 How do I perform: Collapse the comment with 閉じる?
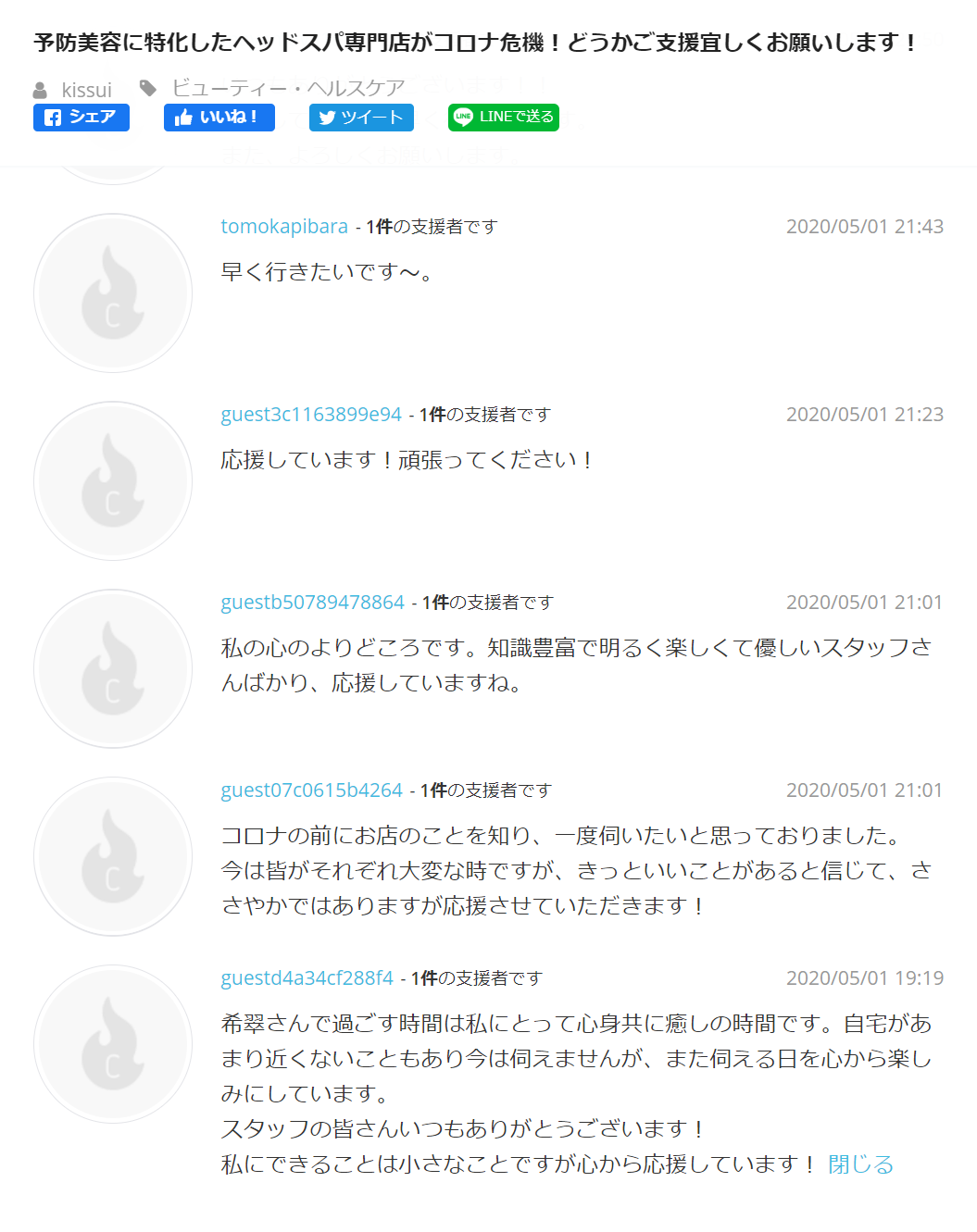pyautogui.click(x=860, y=1164)
